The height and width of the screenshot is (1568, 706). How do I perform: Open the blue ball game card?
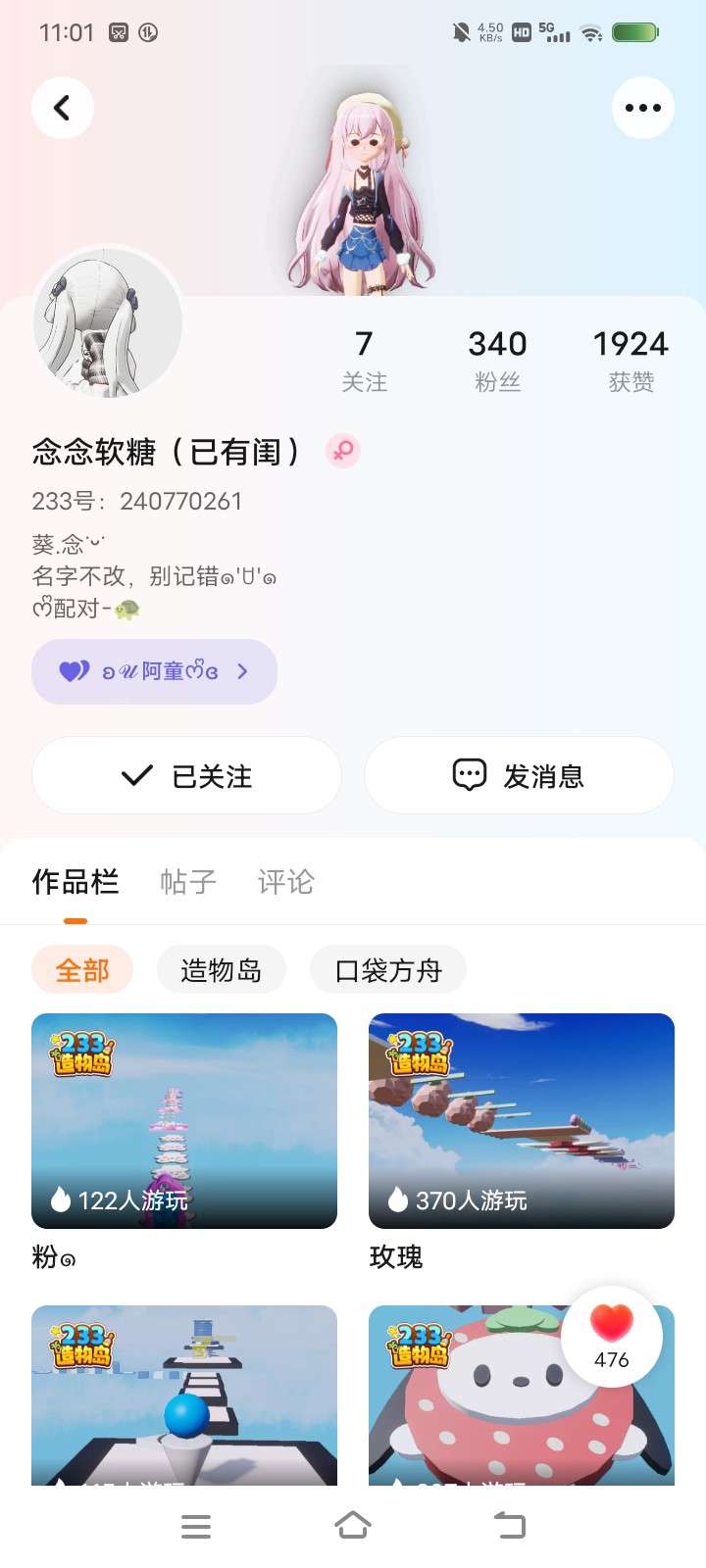184,1394
